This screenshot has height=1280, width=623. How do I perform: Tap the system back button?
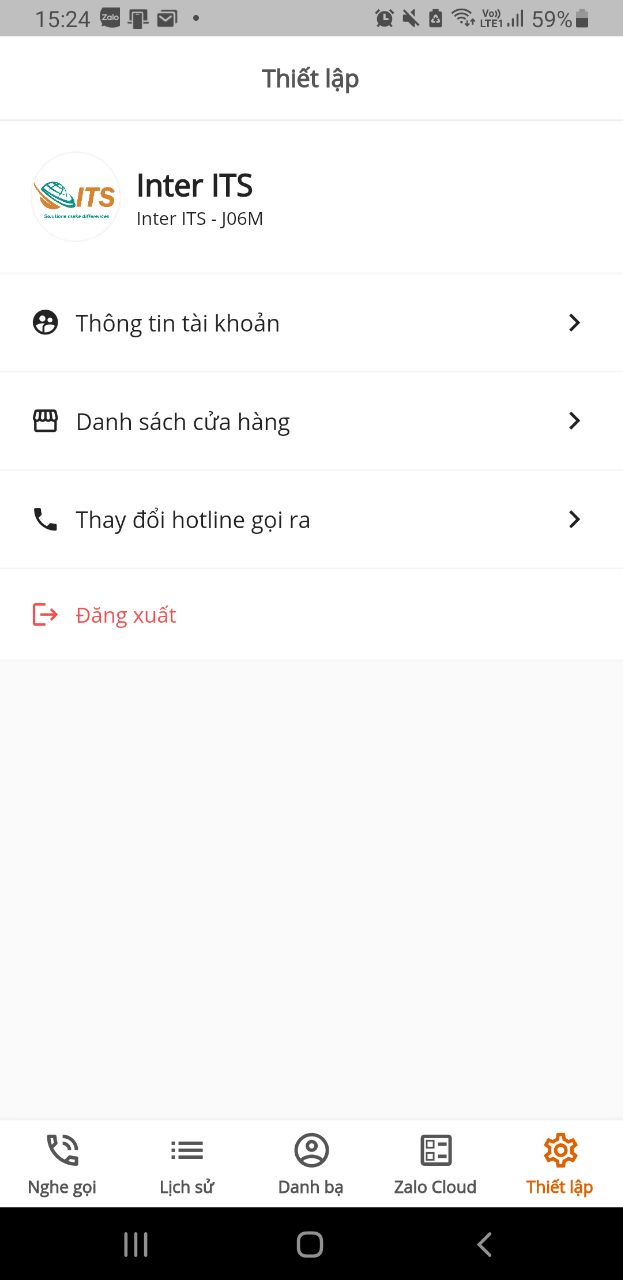[x=485, y=1244]
